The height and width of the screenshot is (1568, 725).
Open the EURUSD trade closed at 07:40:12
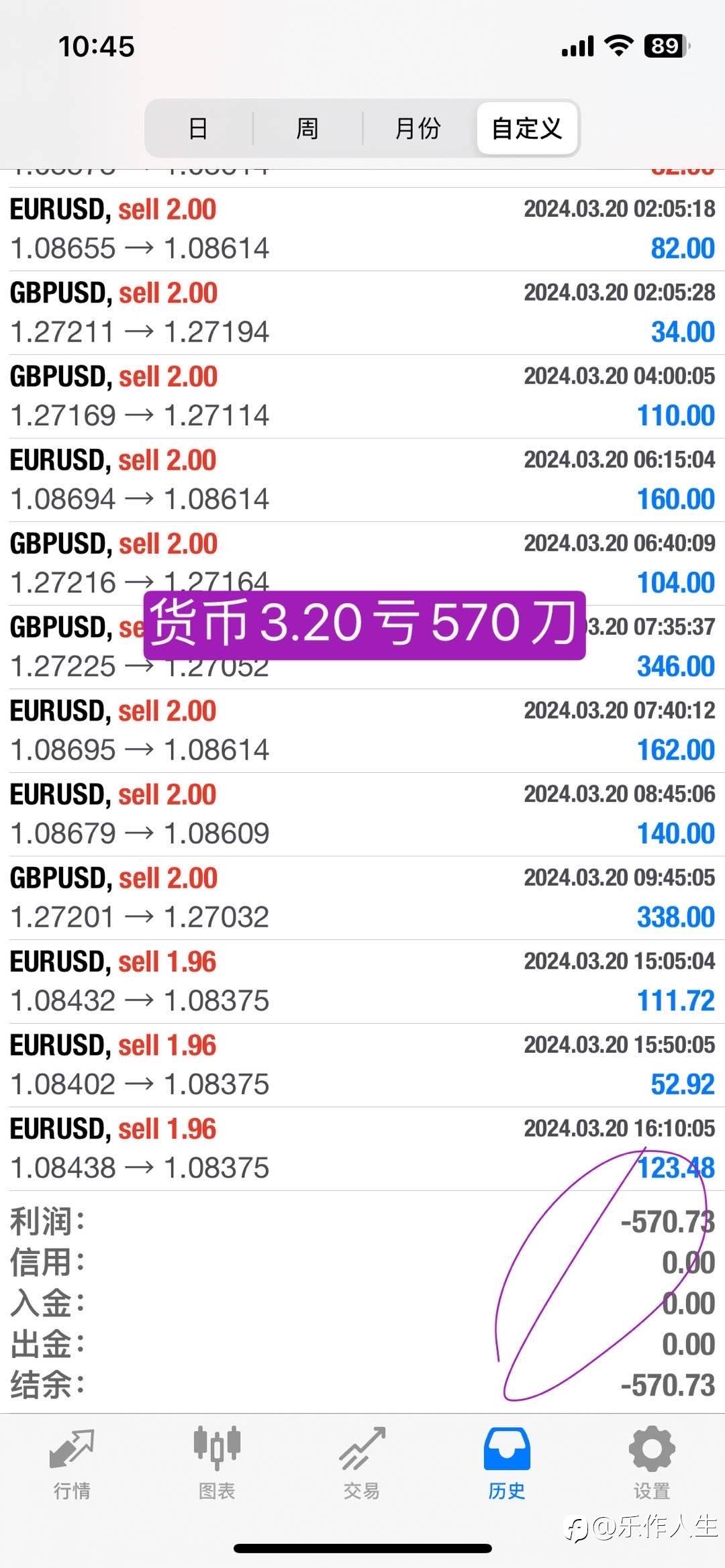pyautogui.click(x=362, y=731)
